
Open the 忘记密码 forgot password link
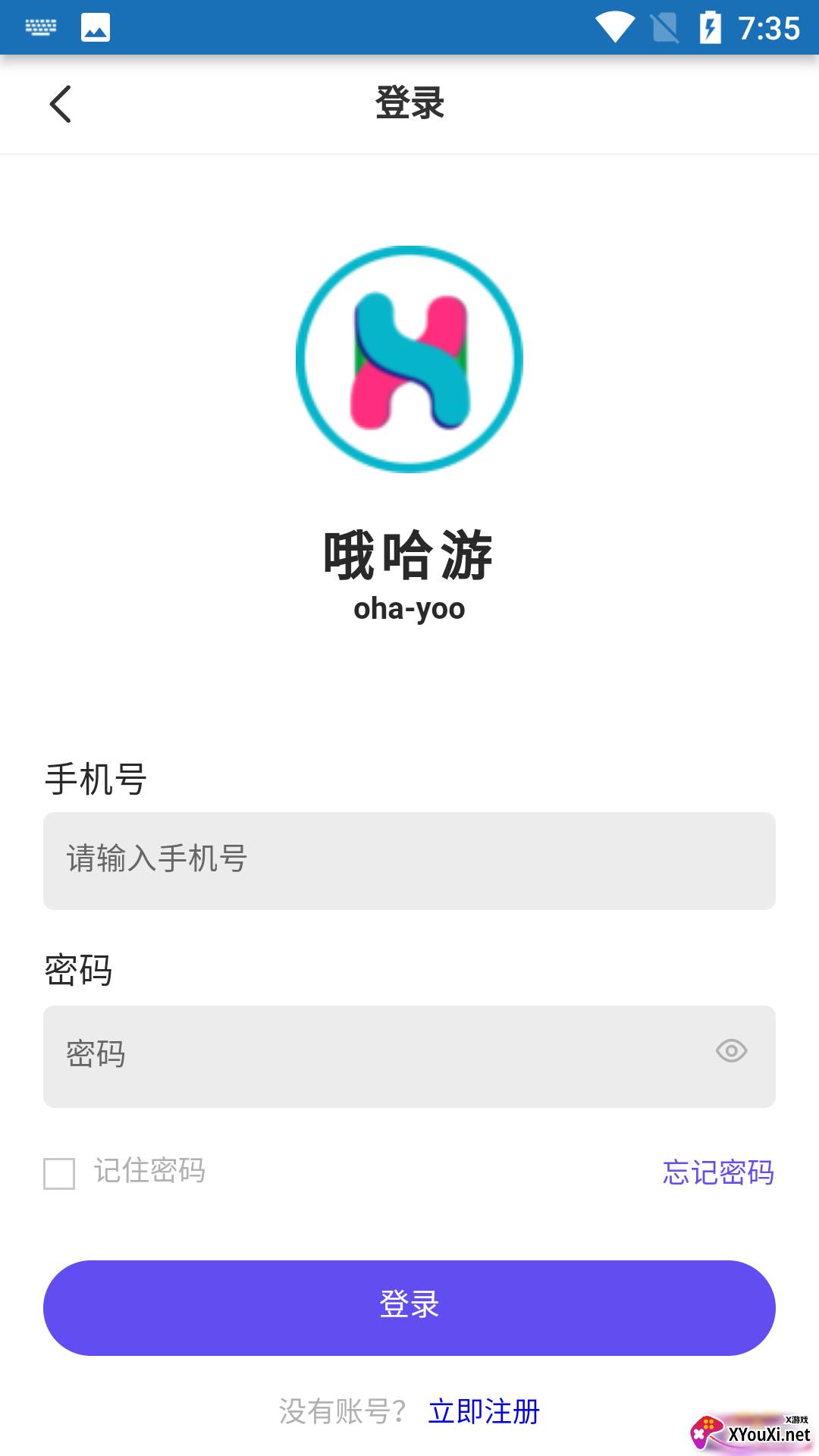pyautogui.click(x=717, y=1172)
